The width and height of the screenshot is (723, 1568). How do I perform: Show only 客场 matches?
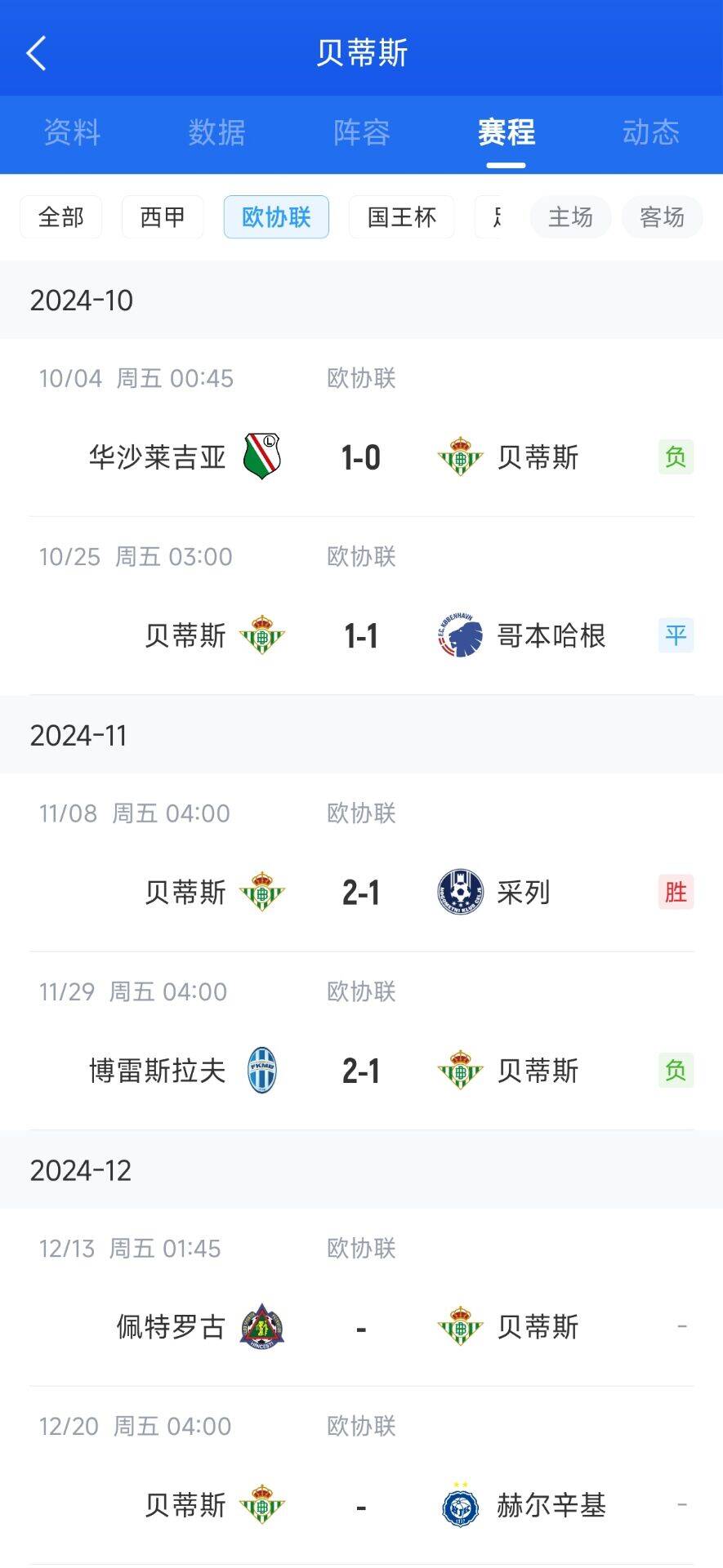(x=662, y=217)
